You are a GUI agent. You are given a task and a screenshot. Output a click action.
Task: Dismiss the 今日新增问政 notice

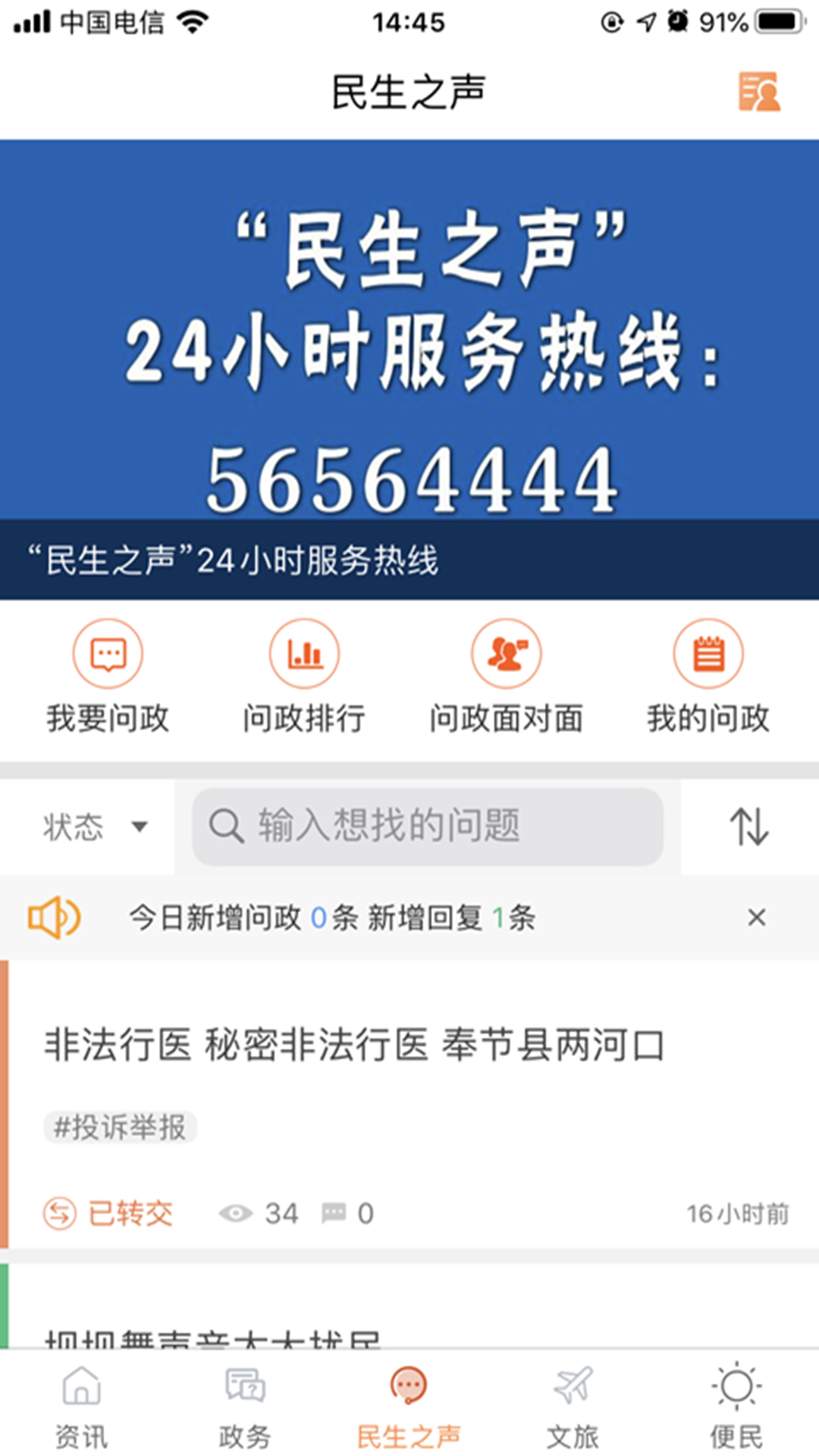[x=756, y=918]
